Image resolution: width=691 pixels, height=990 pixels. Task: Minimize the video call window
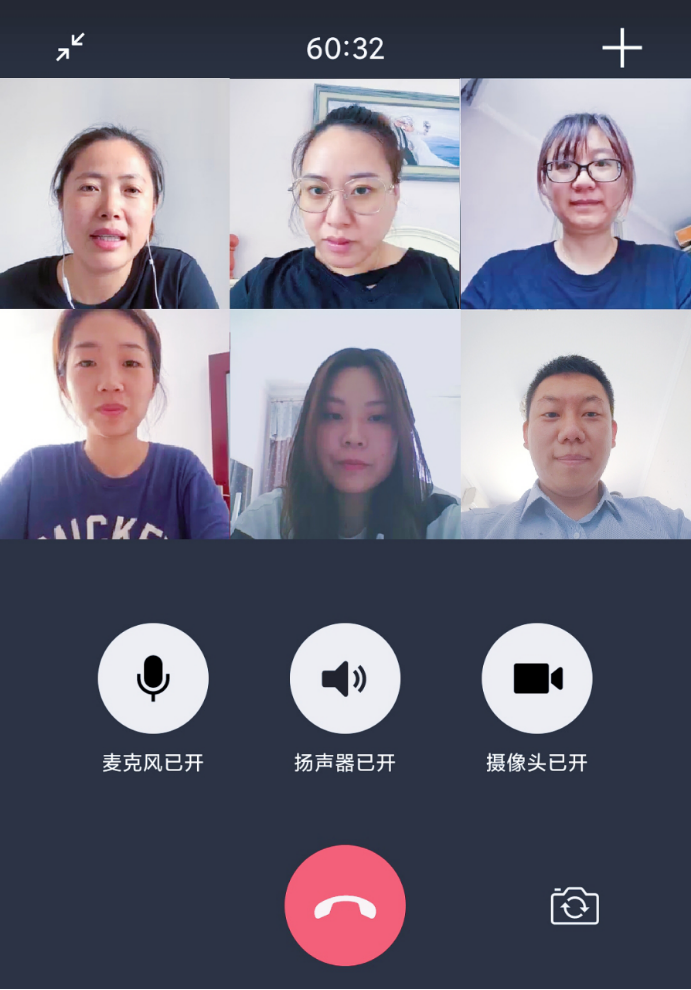click(70, 47)
